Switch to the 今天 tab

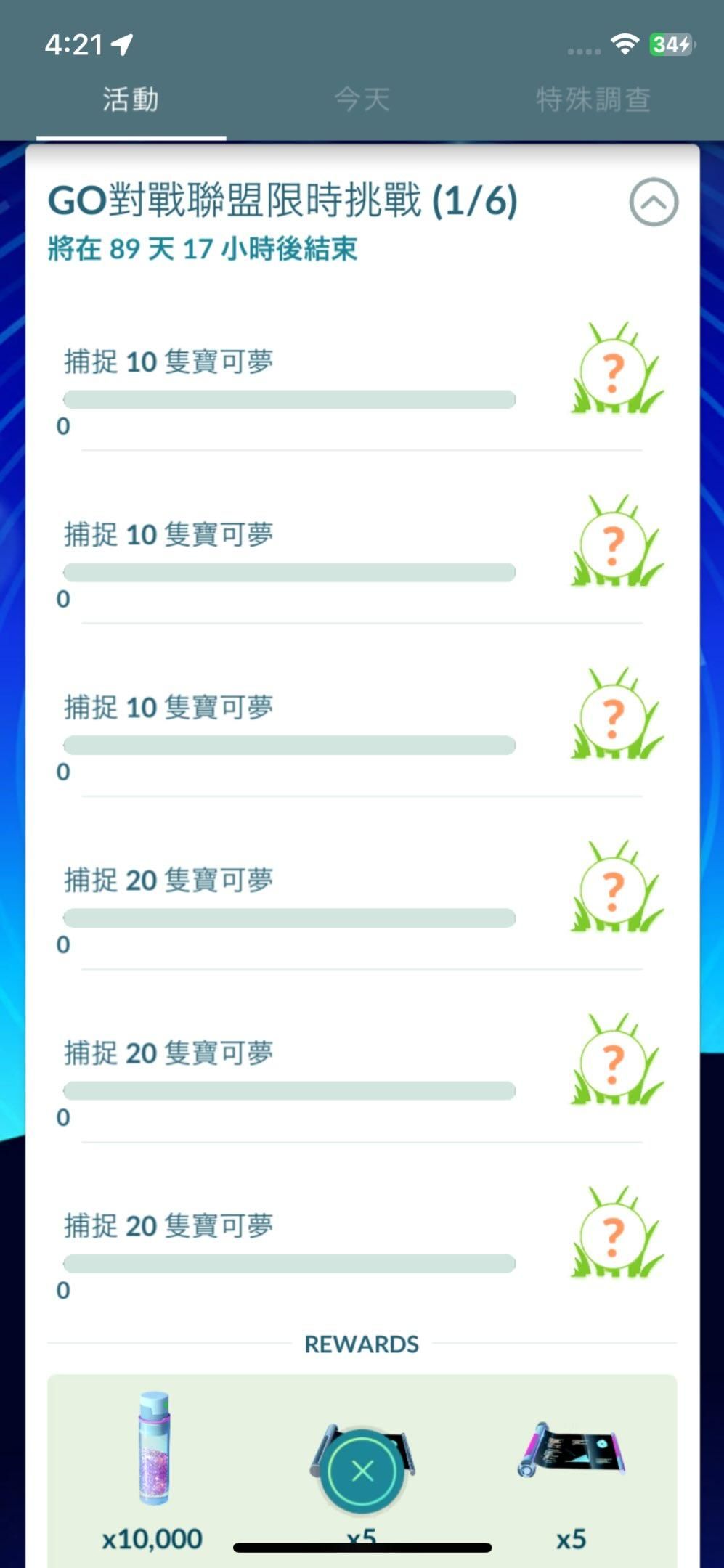pos(362,99)
